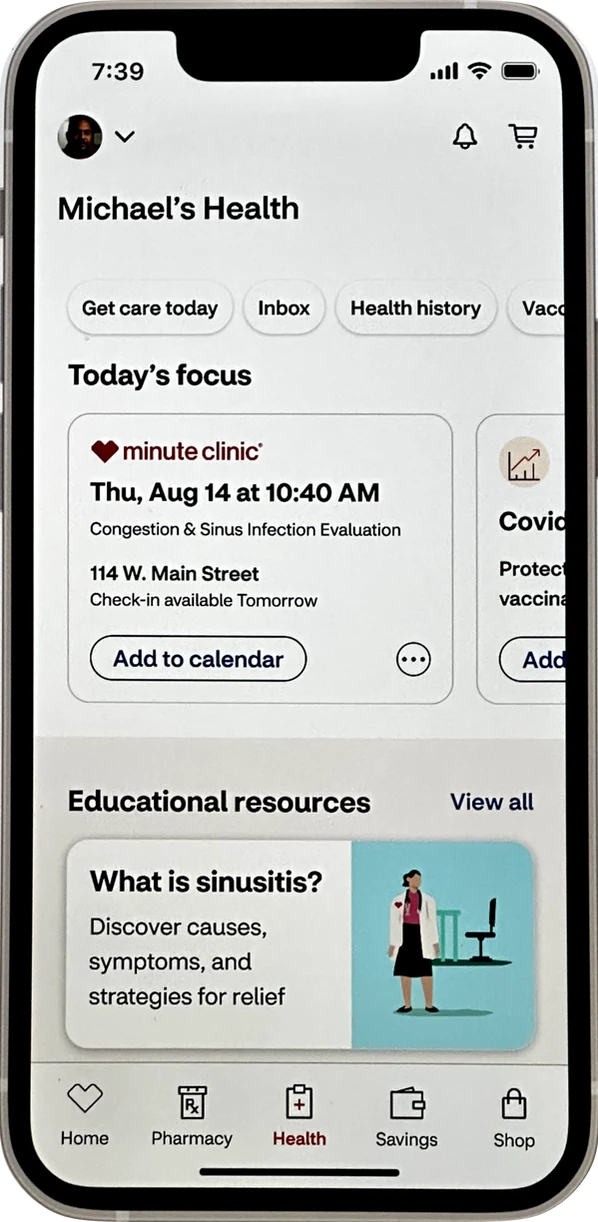Open the Inbox chip
Viewport: 598px width, 1222px height.
284,308
